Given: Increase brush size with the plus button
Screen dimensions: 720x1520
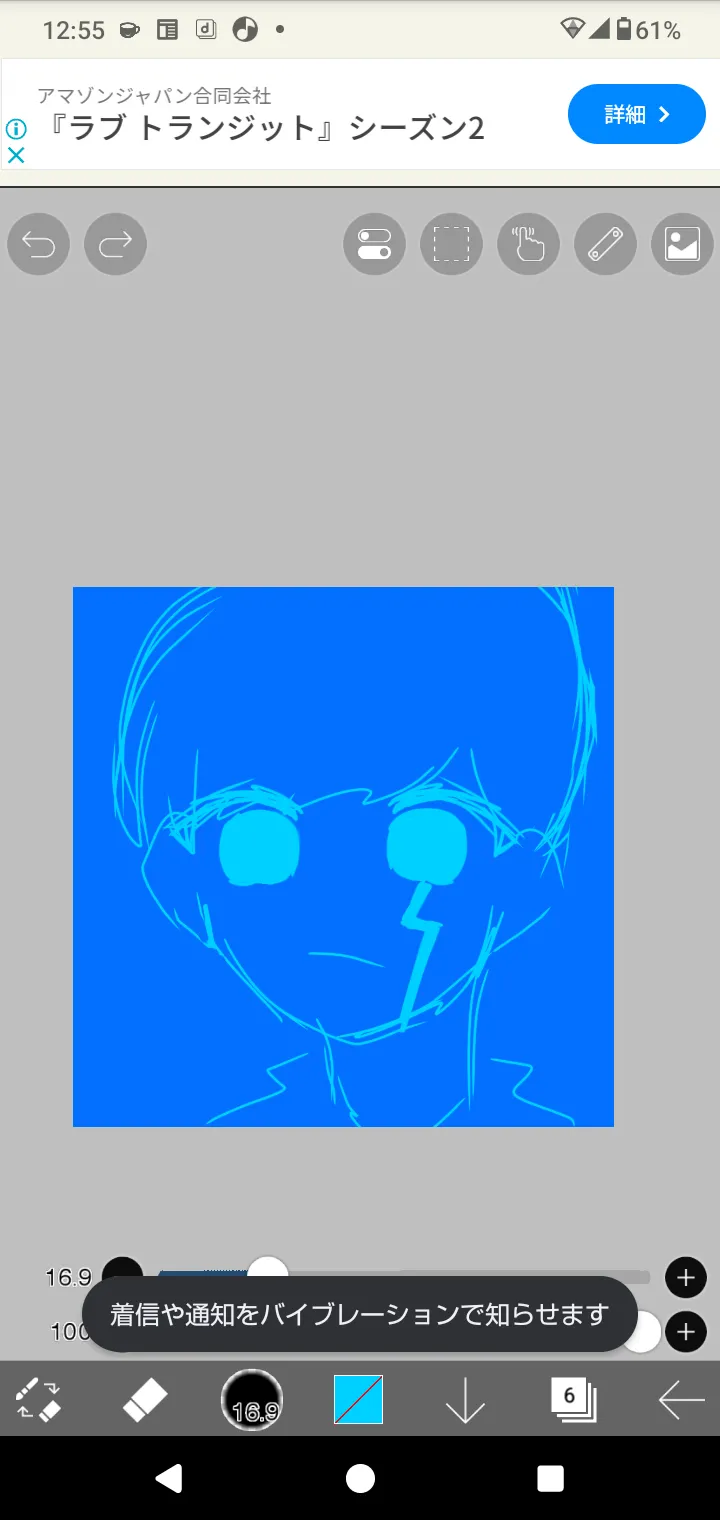Looking at the screenshot, I should (686, 1277).
